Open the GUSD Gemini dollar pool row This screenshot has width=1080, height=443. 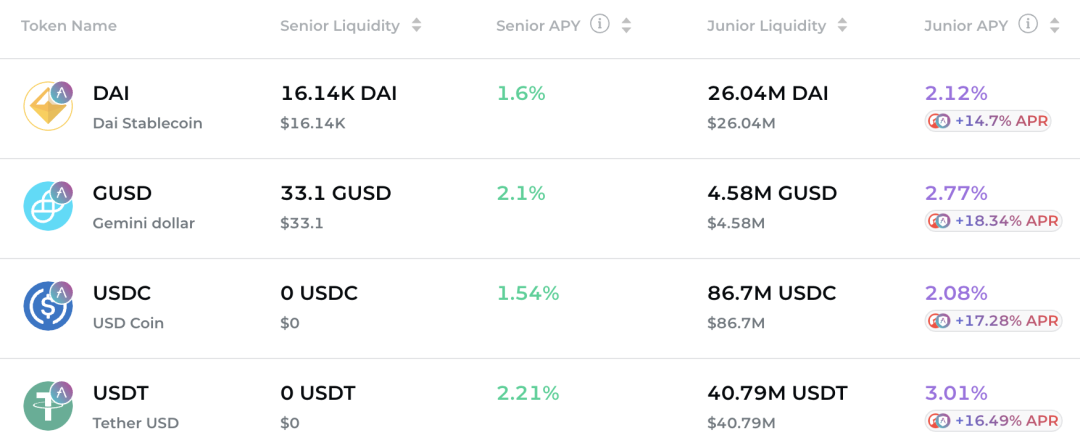click(x=143, y=207)
